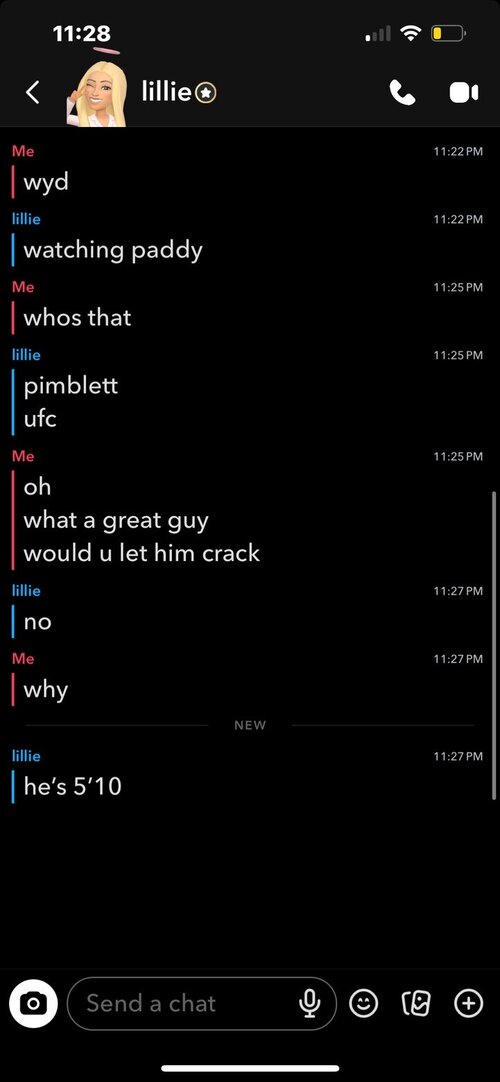Open the plus attachments menu
This screenshot has height=1082, width=500.
468,1003
